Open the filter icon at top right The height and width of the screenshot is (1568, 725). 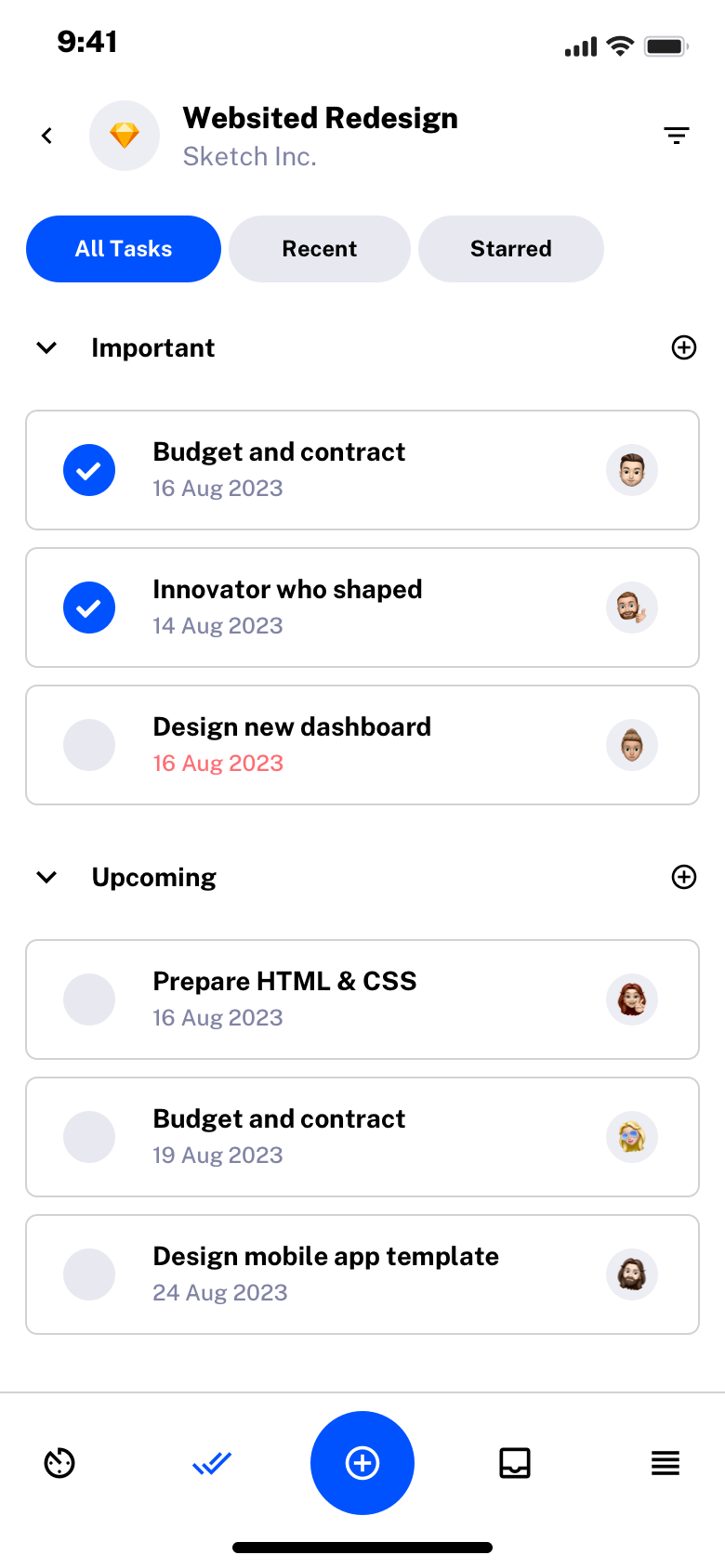tap(677, 136)
